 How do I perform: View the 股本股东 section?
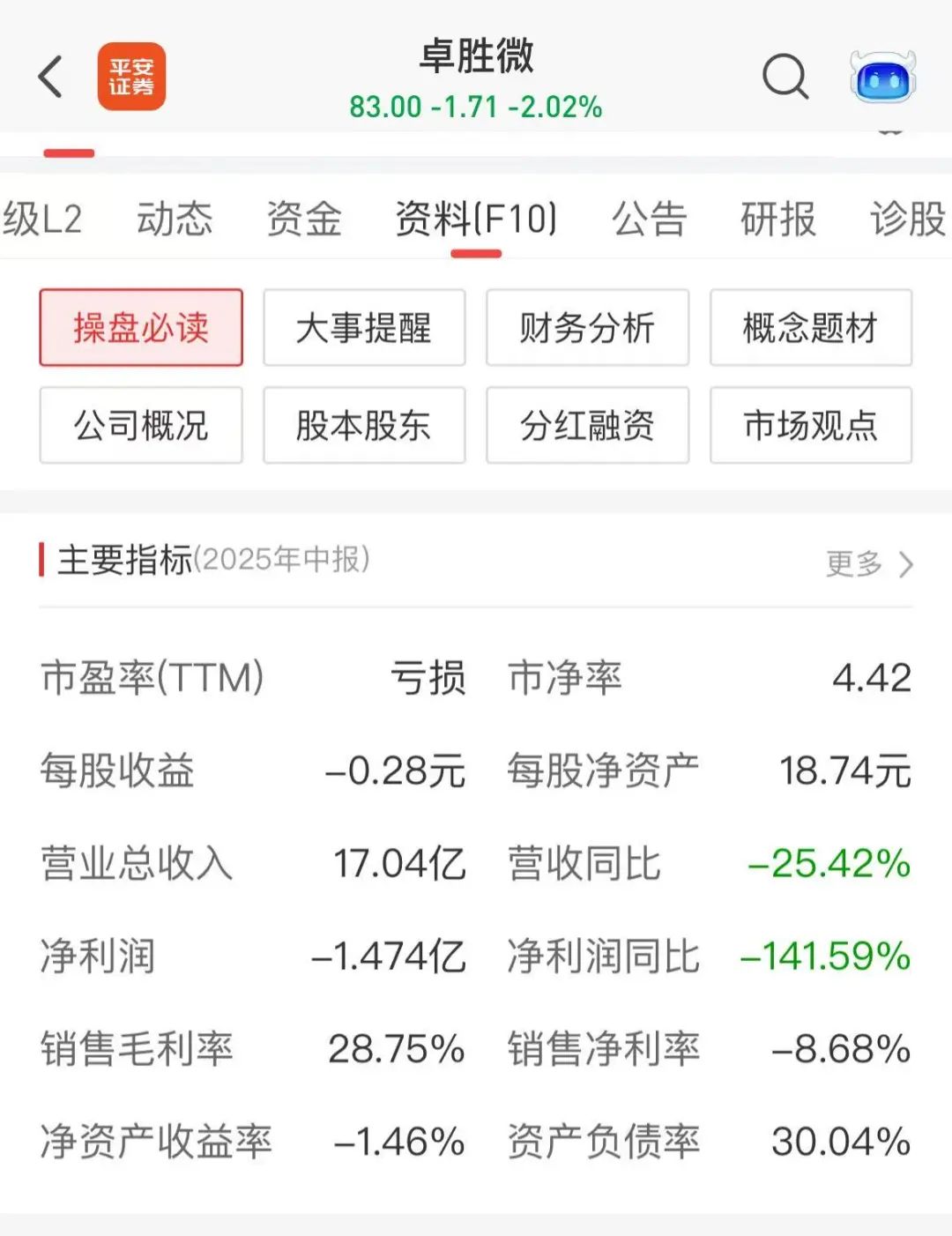(364, 425)
